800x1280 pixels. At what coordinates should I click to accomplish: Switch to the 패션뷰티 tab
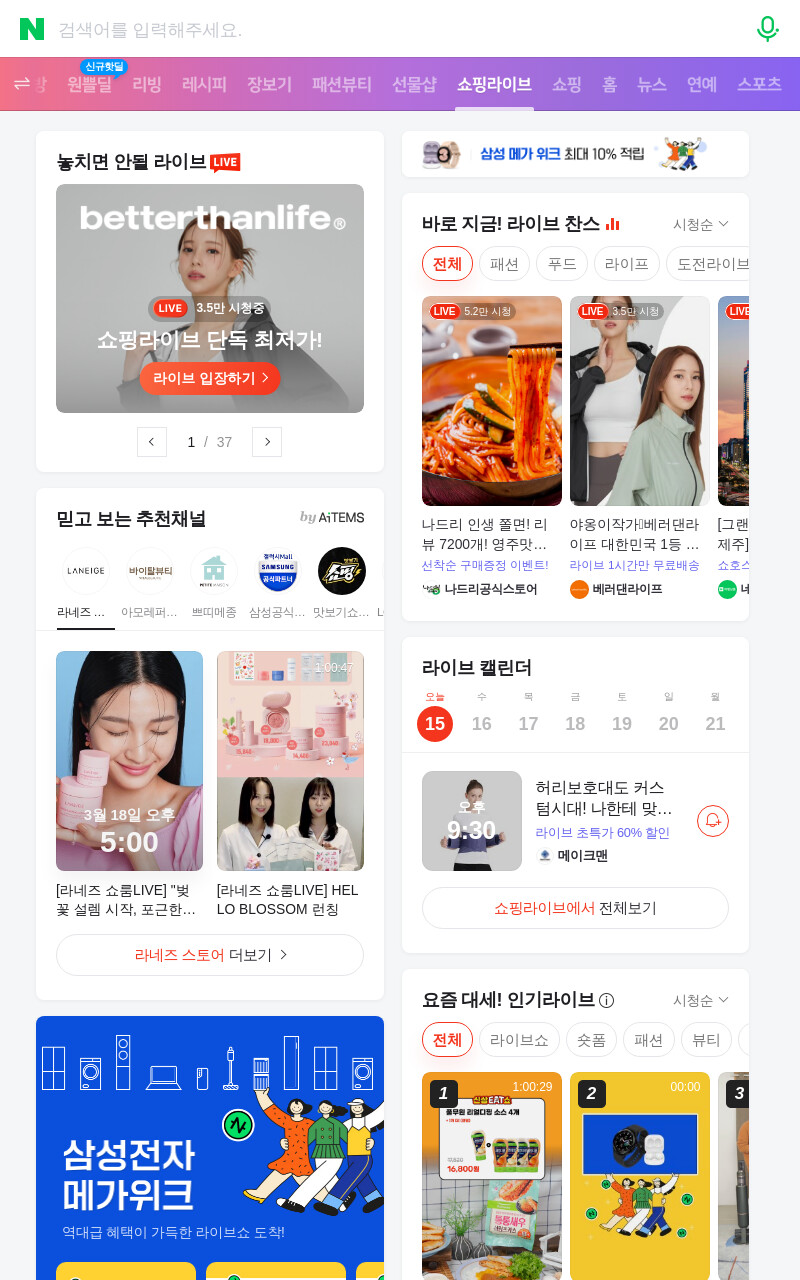pos(342,84)
